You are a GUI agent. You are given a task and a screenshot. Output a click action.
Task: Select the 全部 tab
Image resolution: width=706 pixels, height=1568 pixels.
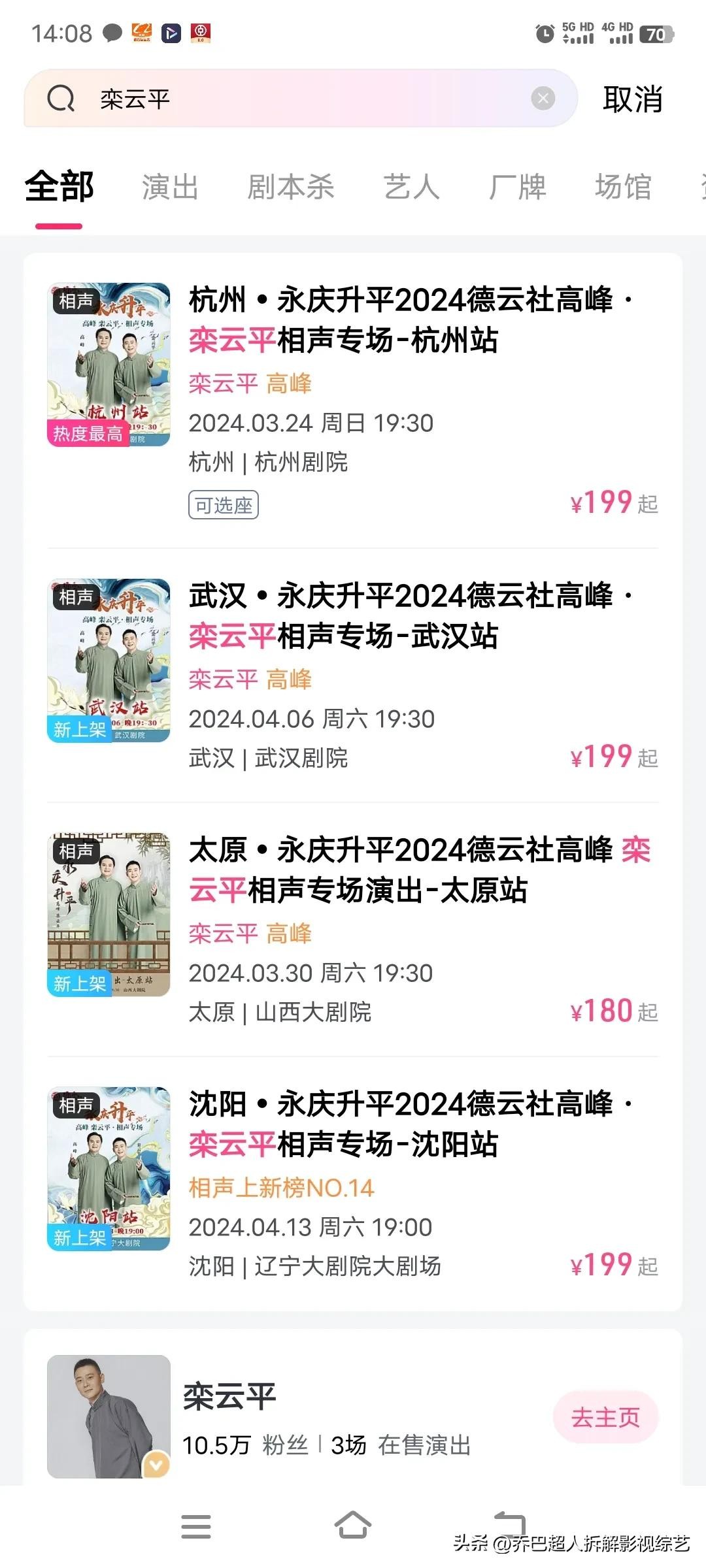(x=59, y=187)
